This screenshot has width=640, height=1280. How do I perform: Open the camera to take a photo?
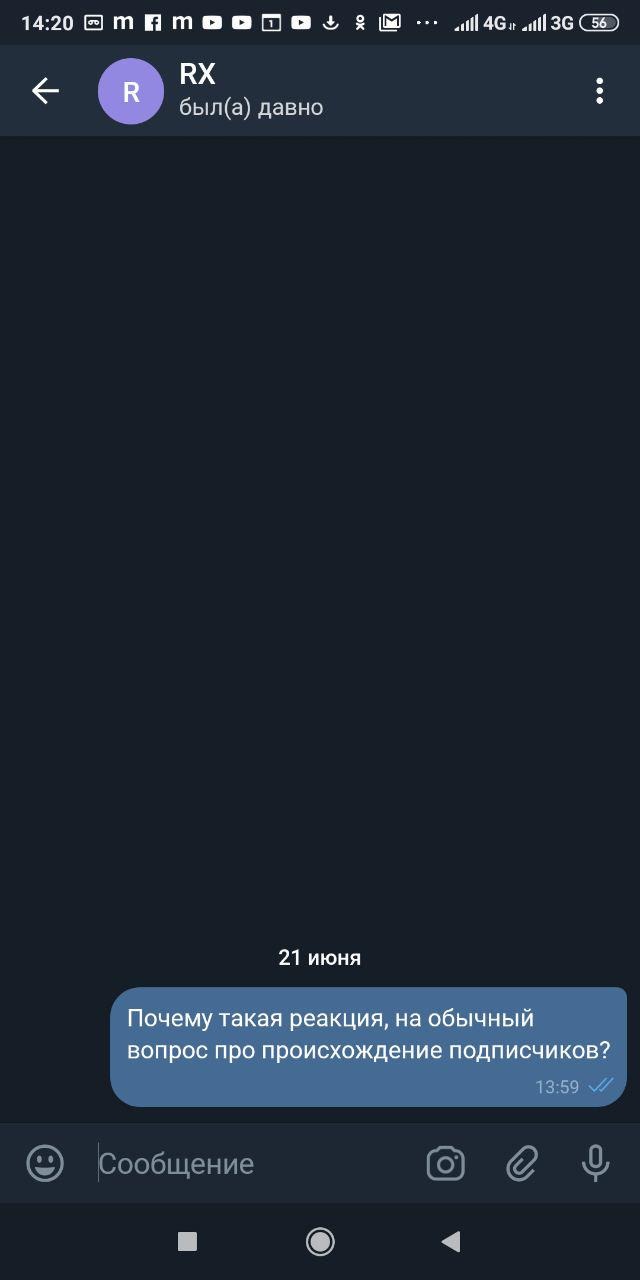coord(446,1163)
